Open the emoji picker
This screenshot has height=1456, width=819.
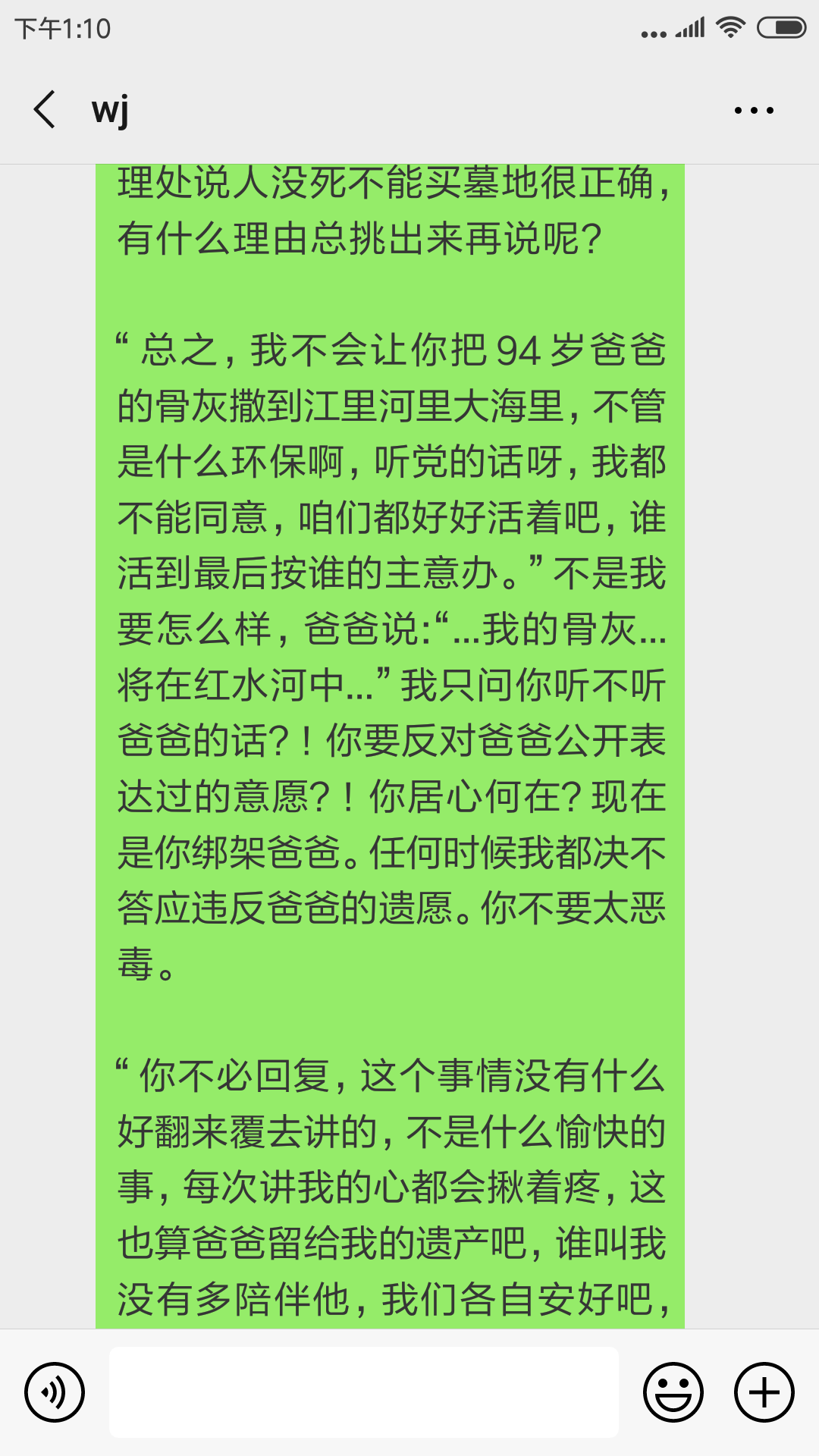click(x=673, y=1392)
